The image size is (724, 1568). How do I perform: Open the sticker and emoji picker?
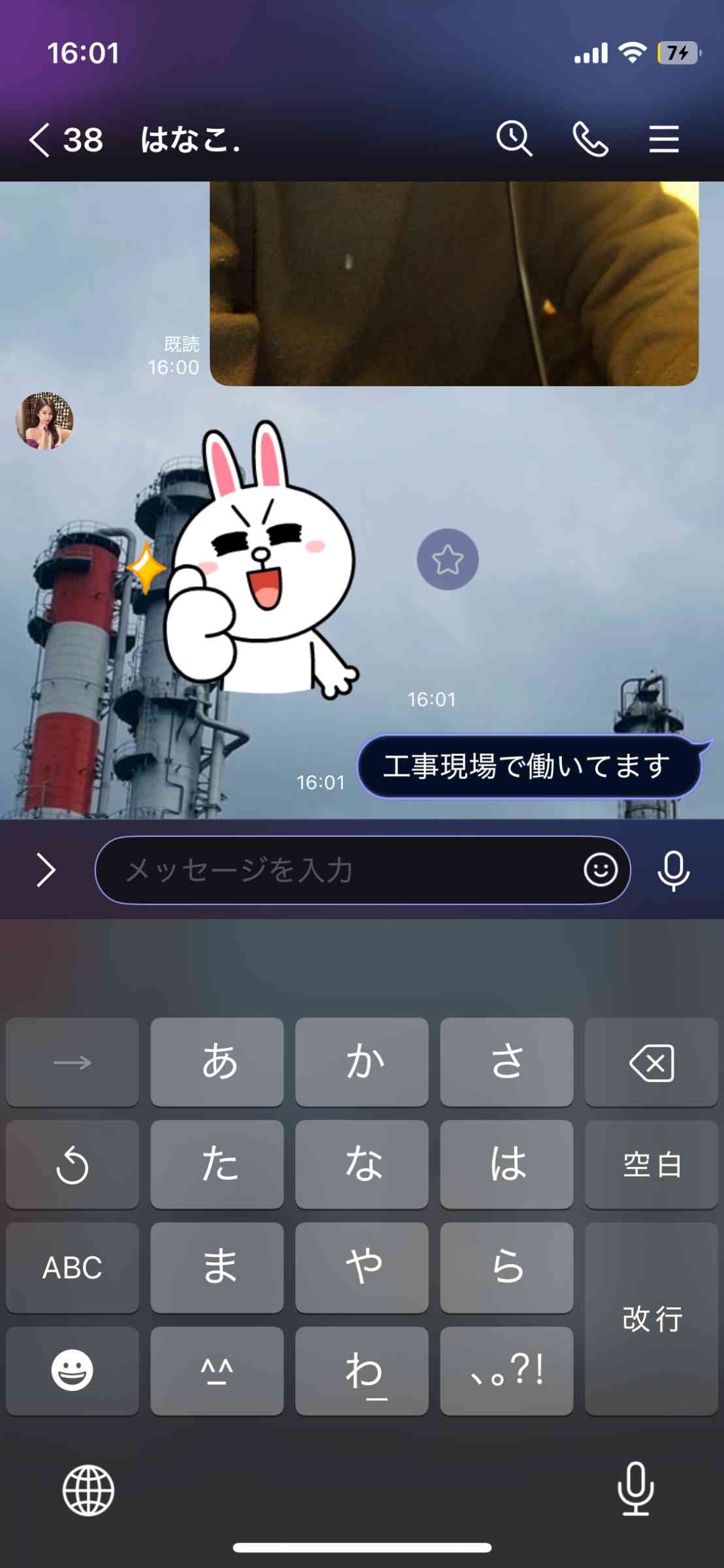(x=601, y=870)
